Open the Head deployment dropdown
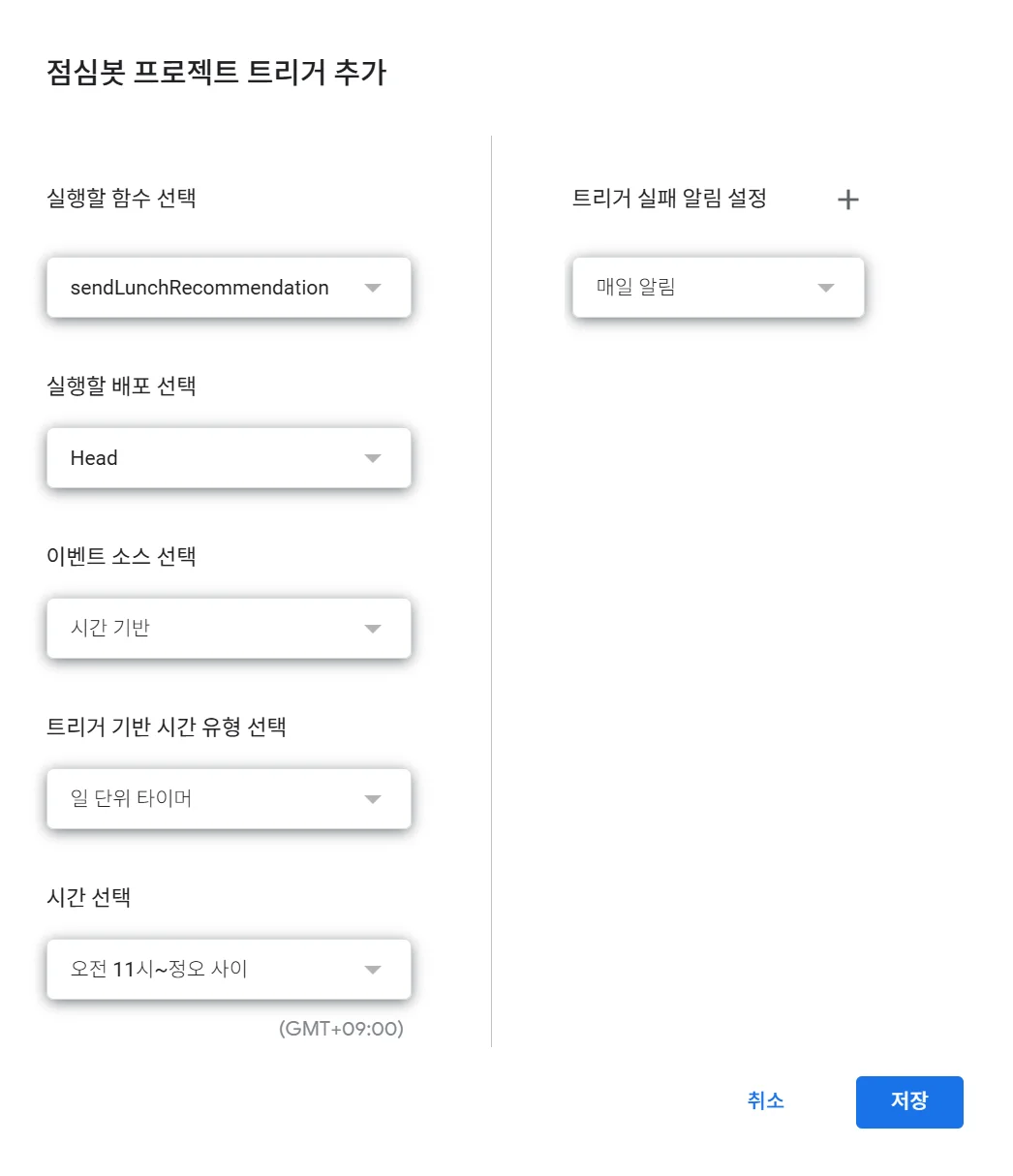This screenshot has height=1176, width=1013. pyautogui.click(x=229, y=458)
